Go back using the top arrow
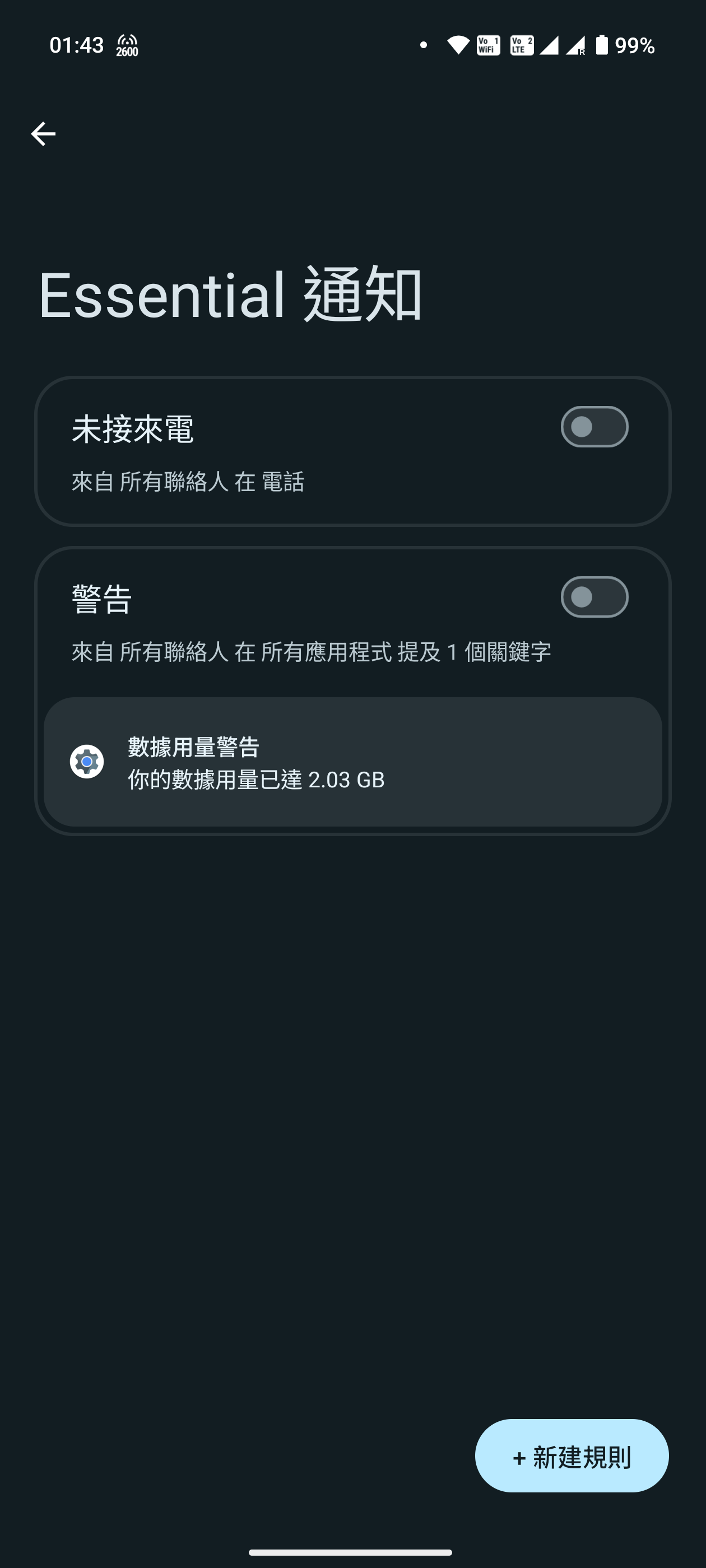This screenshot has height=1568, width=706. [43, 134]
